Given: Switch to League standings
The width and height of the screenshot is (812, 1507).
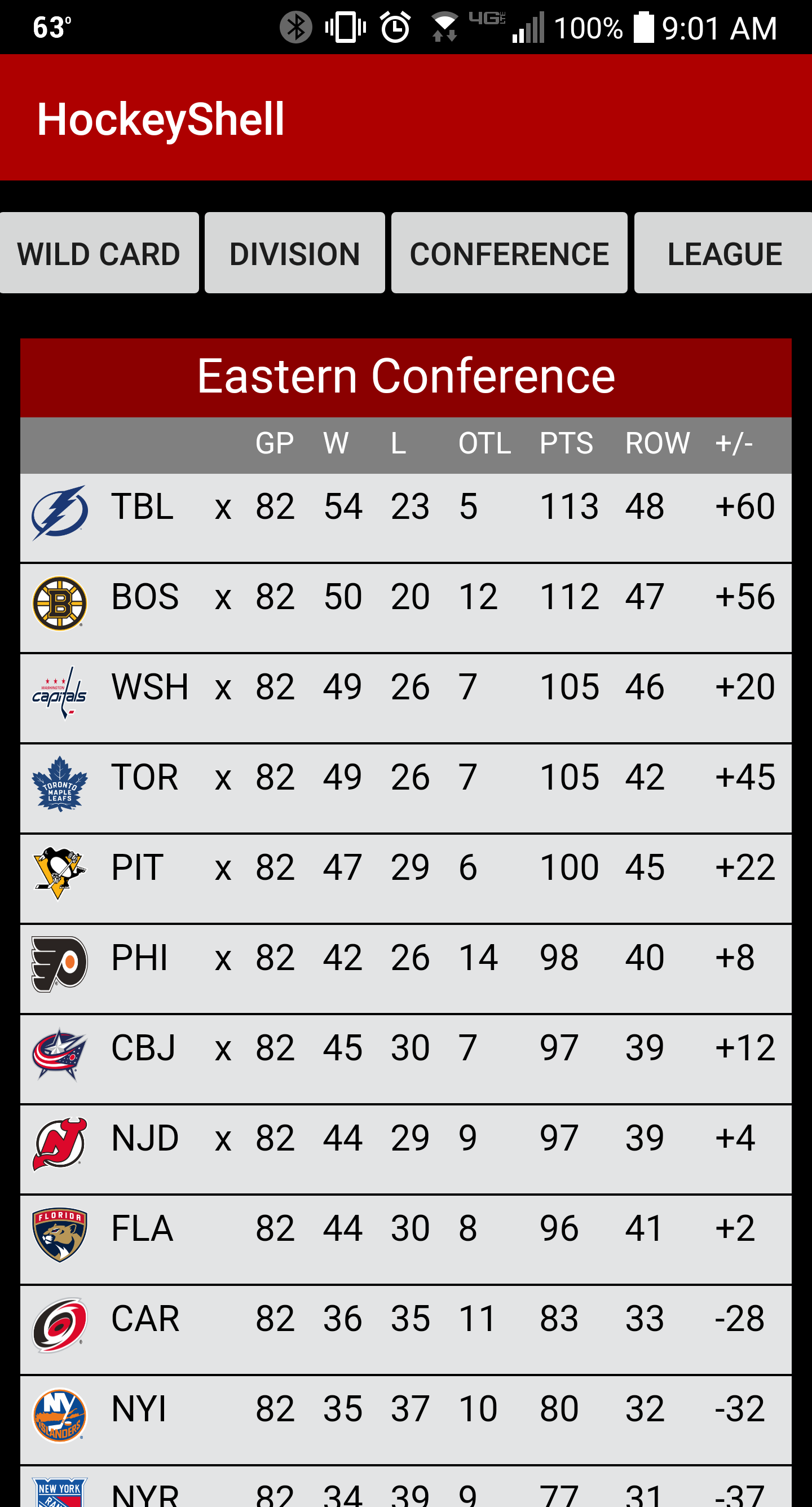Looking at the screenshot, I should click(x=723, y=253).
